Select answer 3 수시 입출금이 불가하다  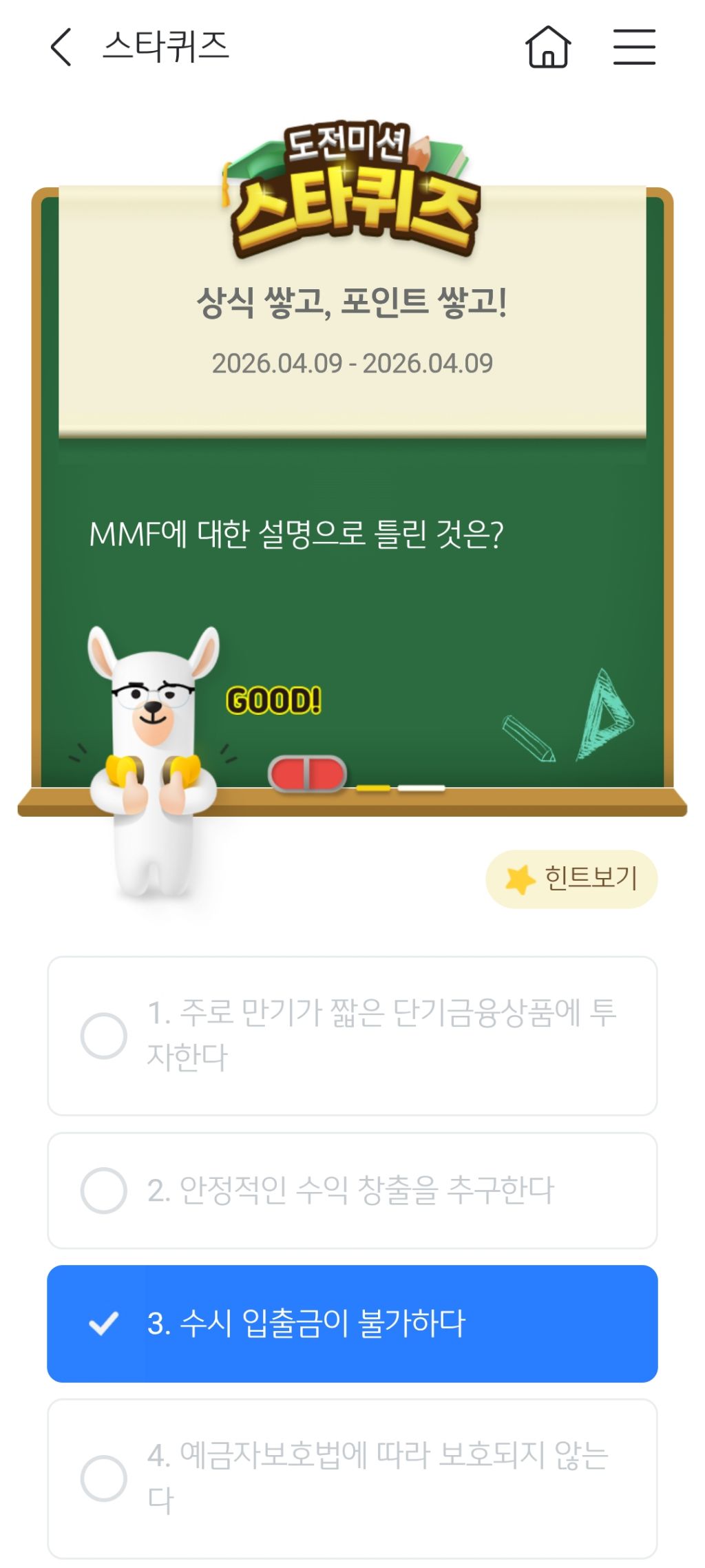coord(352,1323)
